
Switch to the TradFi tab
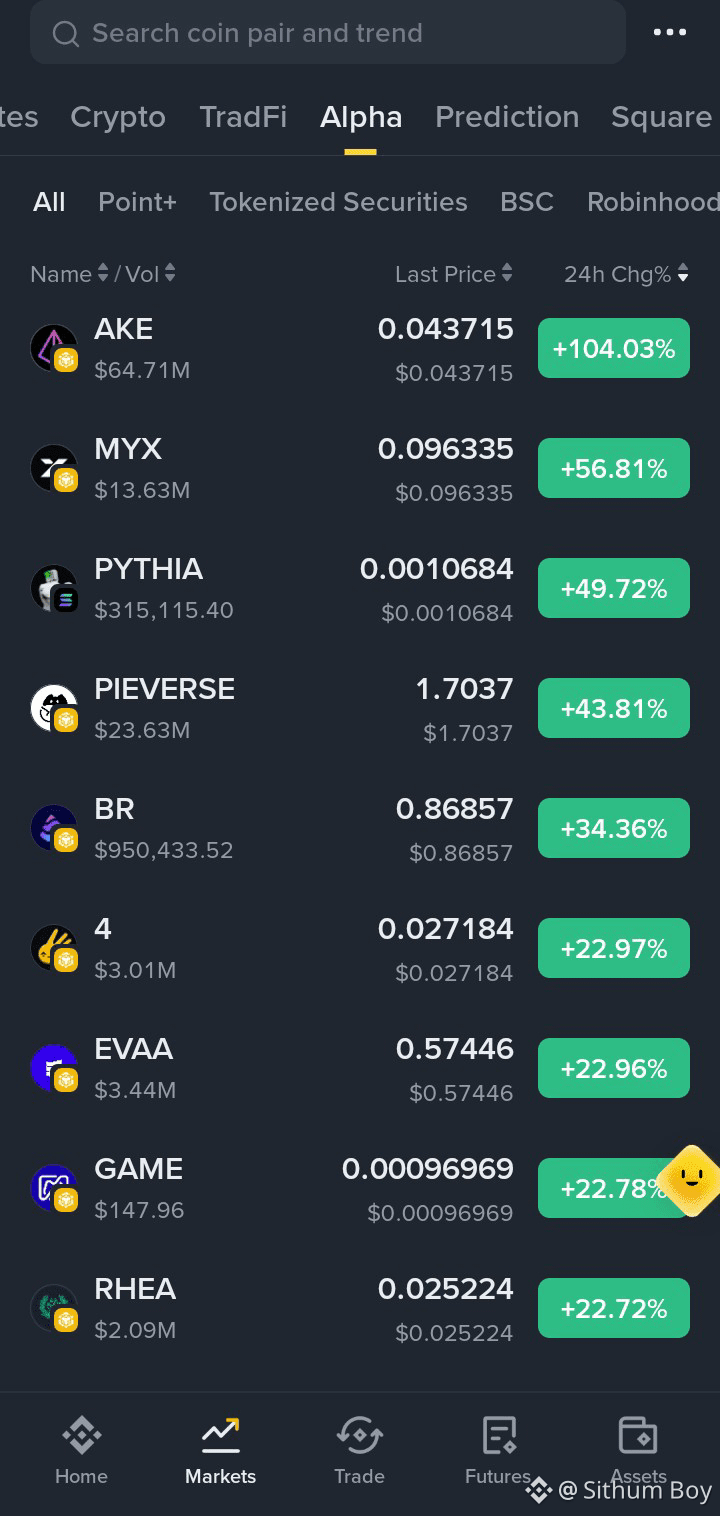pyautogui.click(x=243, y=117)
